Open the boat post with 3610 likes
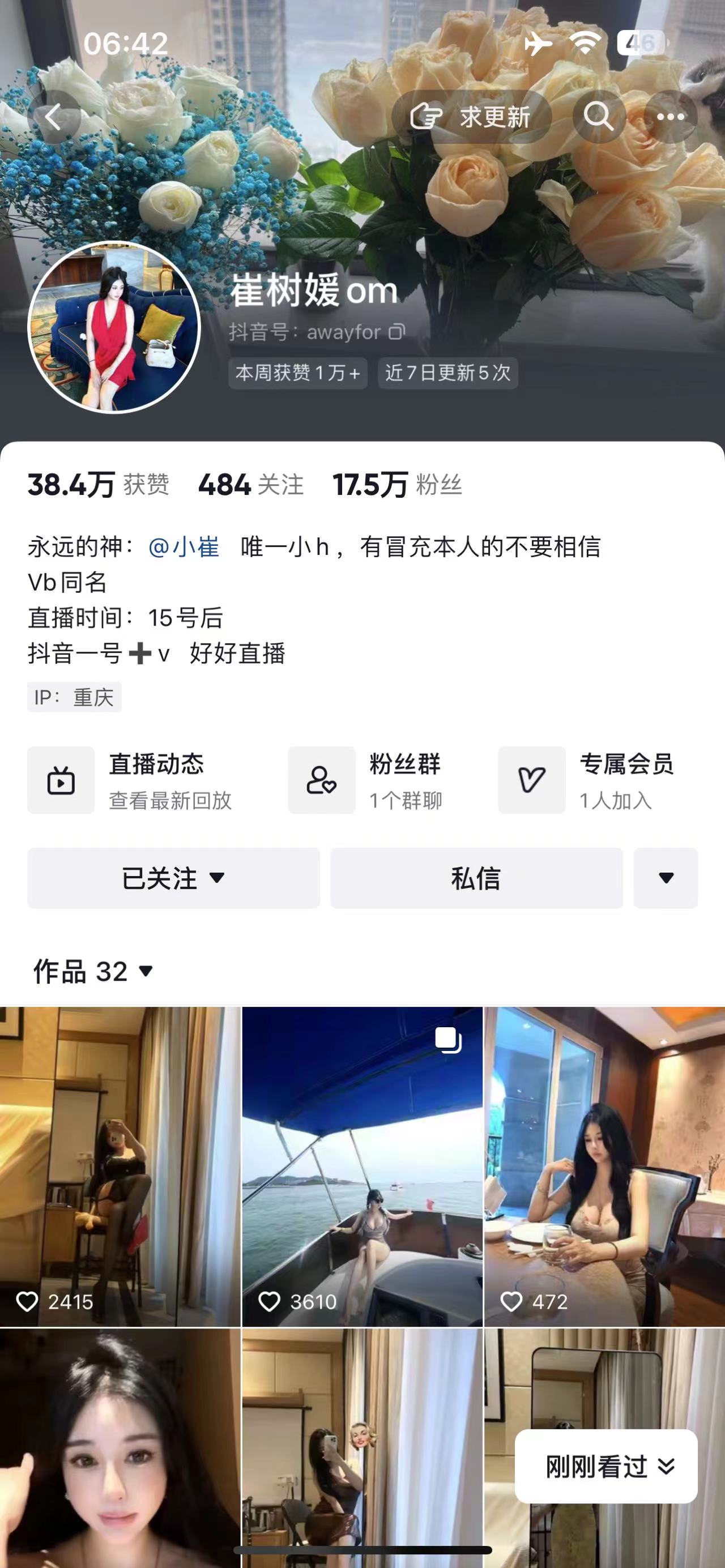 pos(362,1165)
